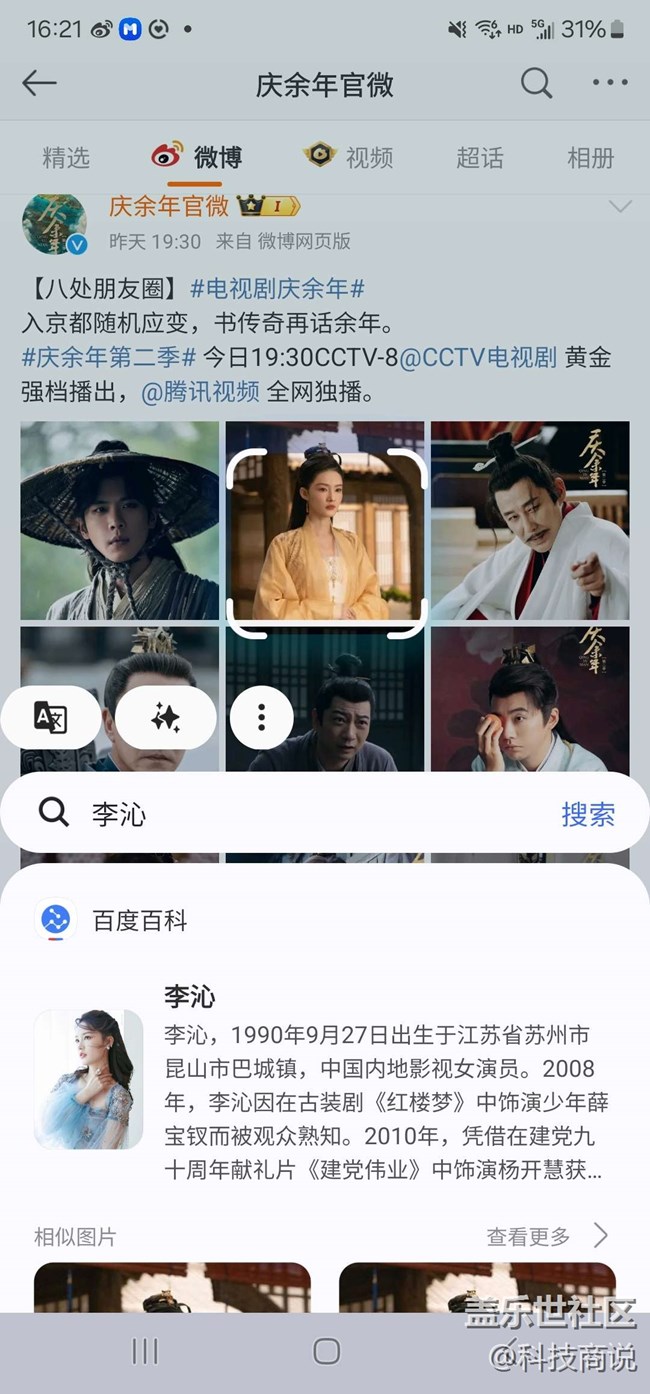Switch to the 视频 tab

click(349, 157)
